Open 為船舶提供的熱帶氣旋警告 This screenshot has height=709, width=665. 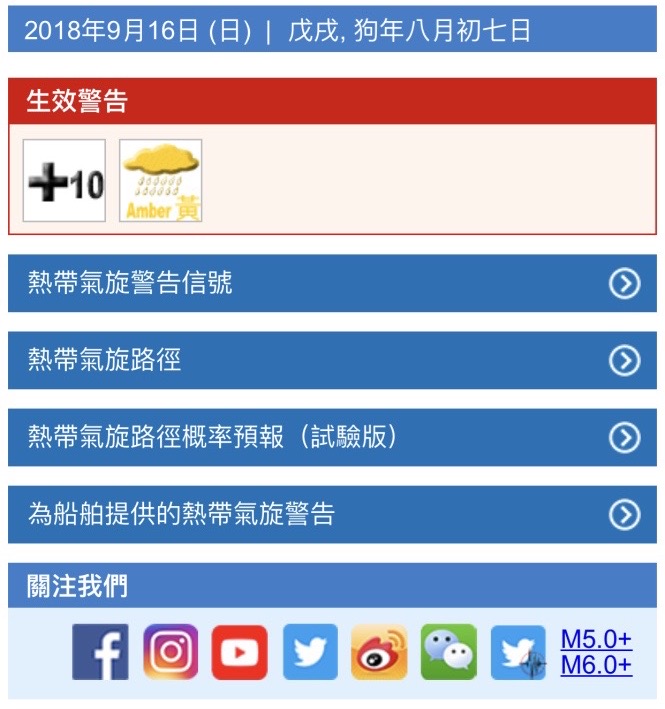point(332,514)
